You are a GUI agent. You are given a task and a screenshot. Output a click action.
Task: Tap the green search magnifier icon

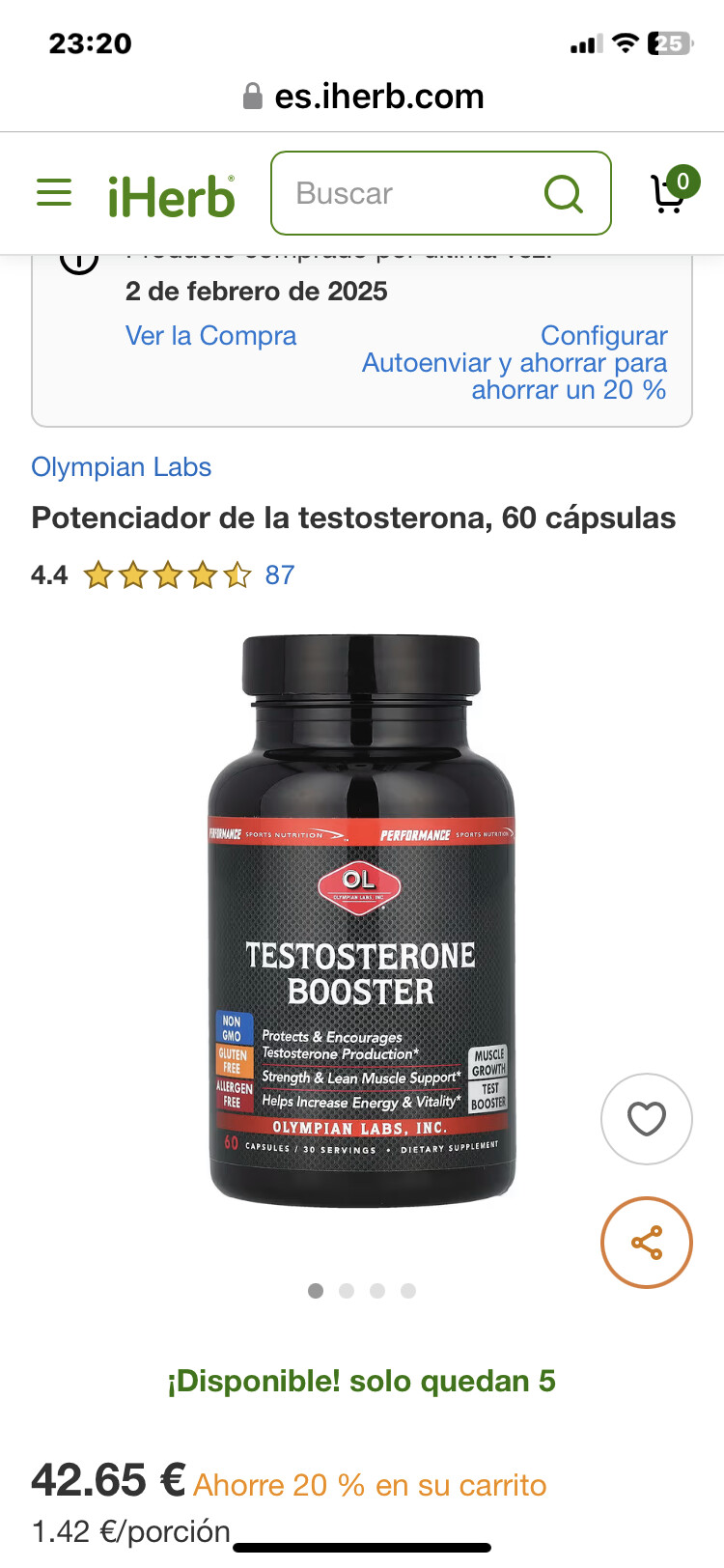(x=564, y=193)
